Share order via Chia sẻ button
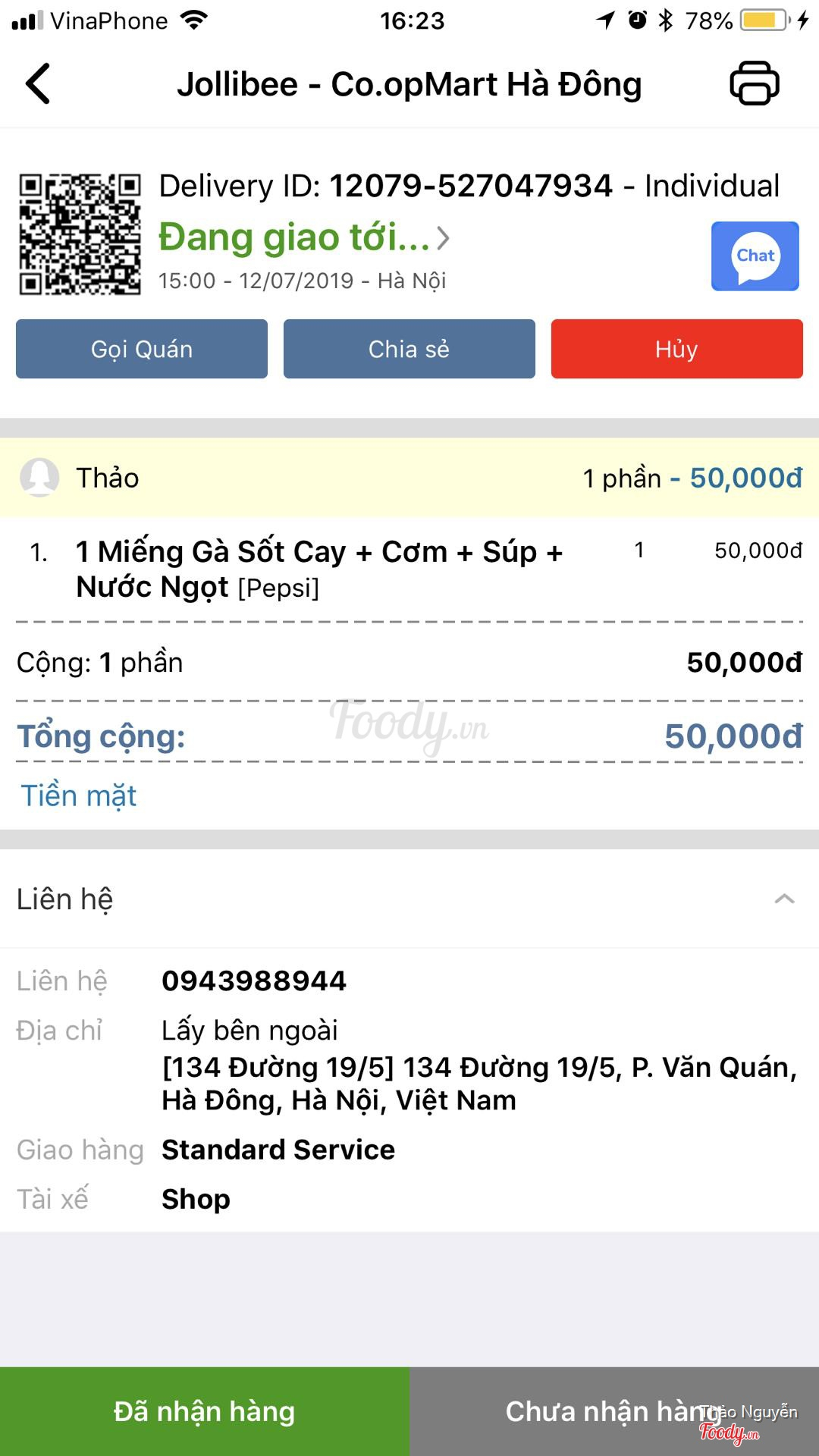819x1456 pixels. tap(409, 349)
